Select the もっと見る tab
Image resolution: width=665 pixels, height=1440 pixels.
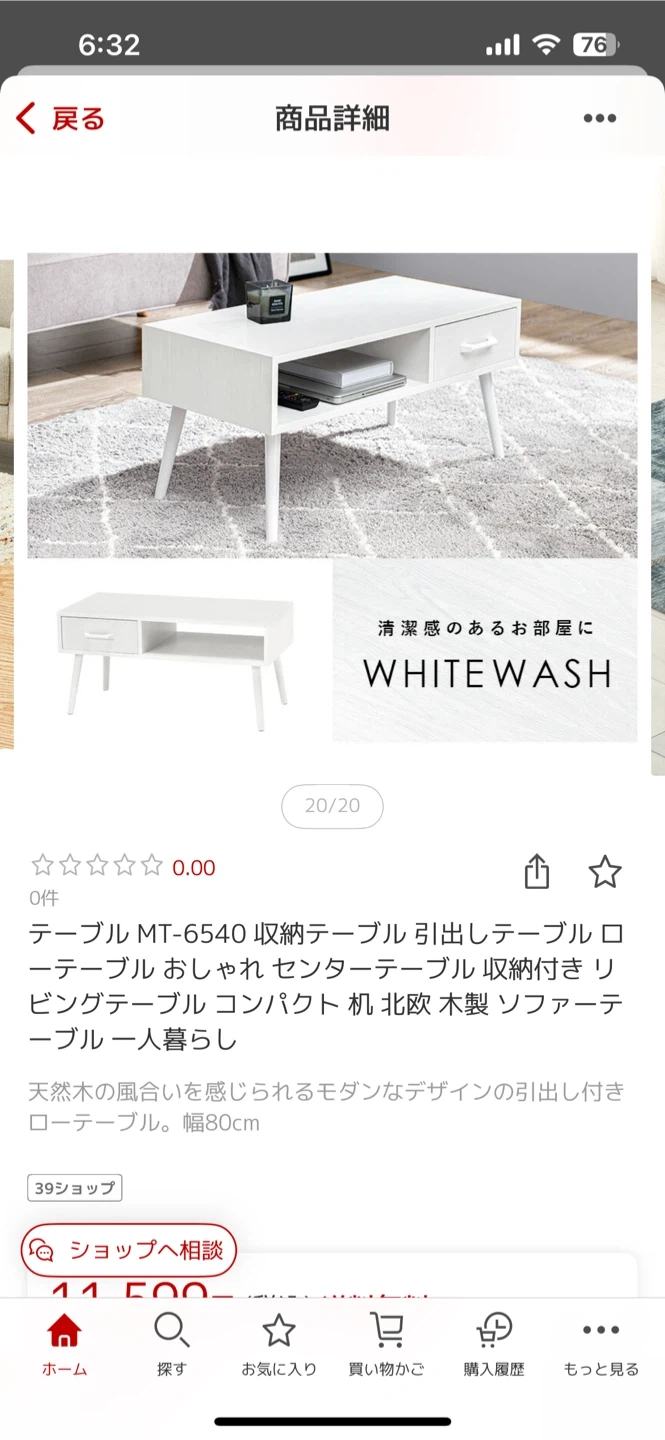click(x=600, y=1345)
